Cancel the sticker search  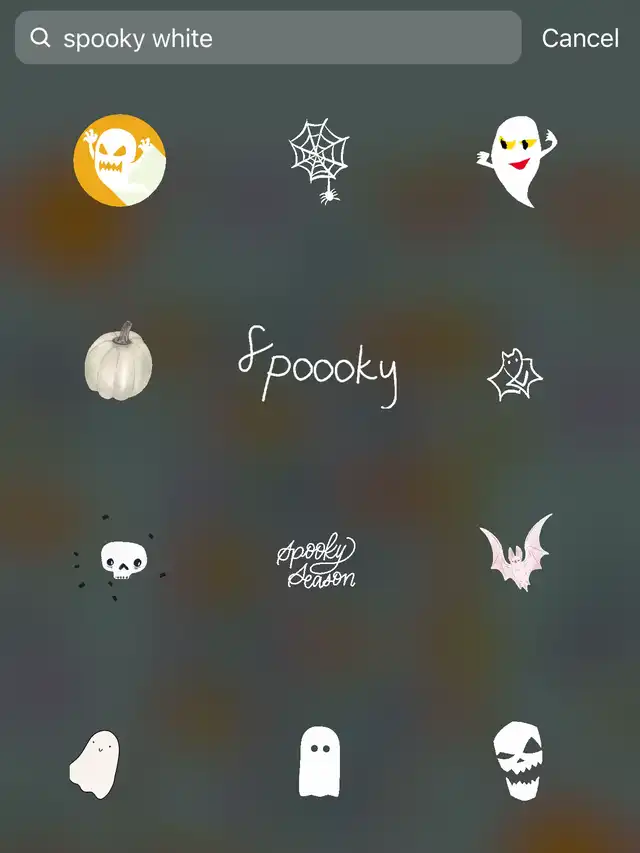580,38
